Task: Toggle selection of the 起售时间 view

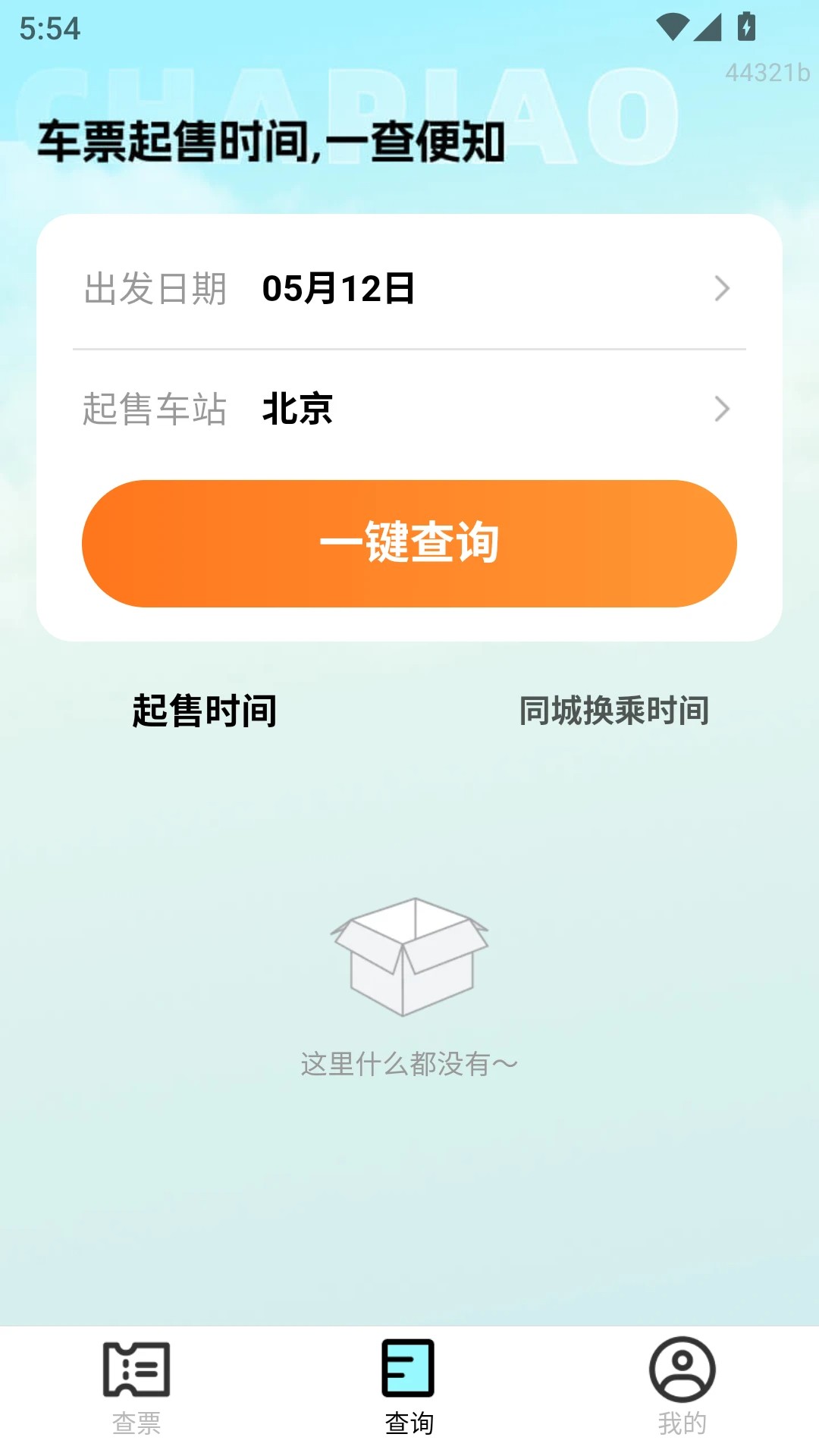Action: [x=206, y=711]
